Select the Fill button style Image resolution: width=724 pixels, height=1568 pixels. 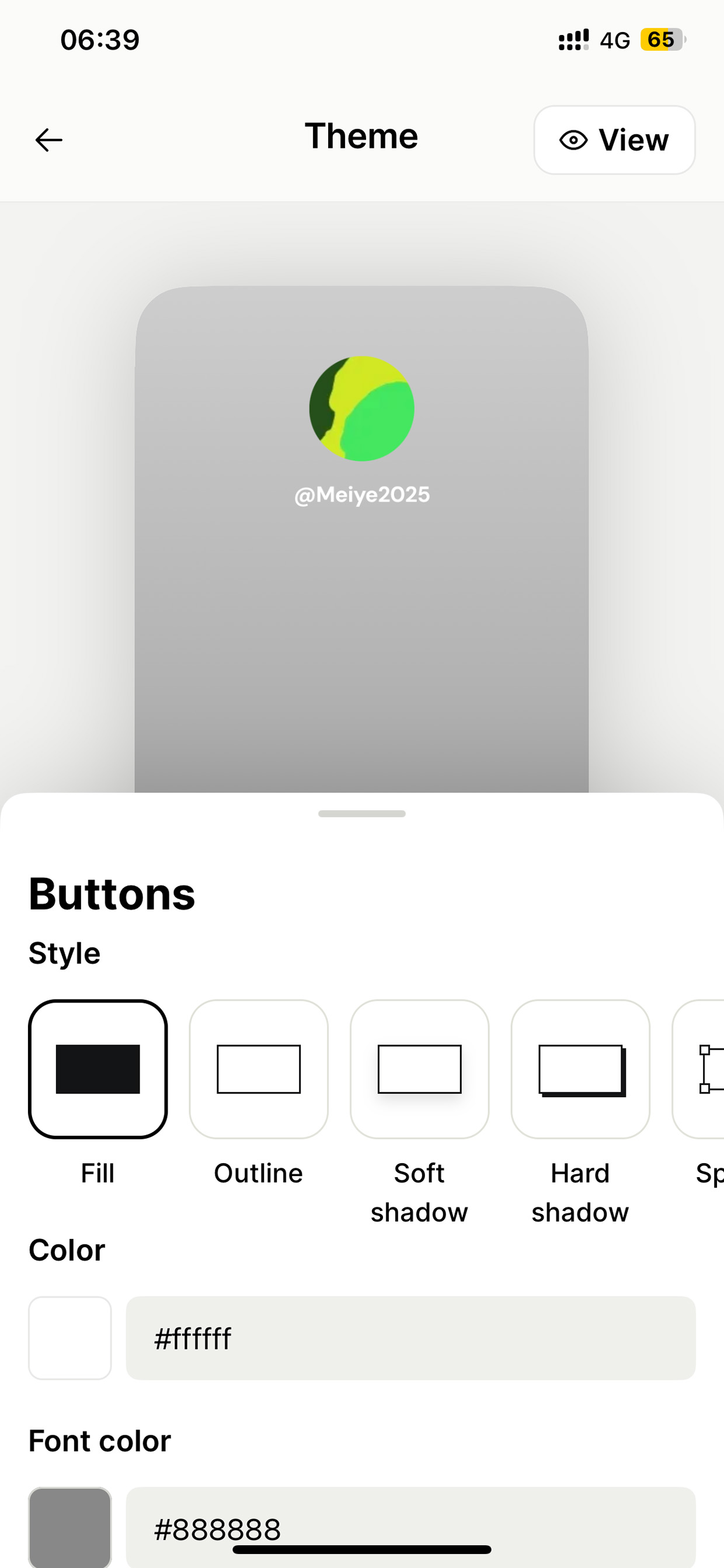click(x=98, y=1069)
